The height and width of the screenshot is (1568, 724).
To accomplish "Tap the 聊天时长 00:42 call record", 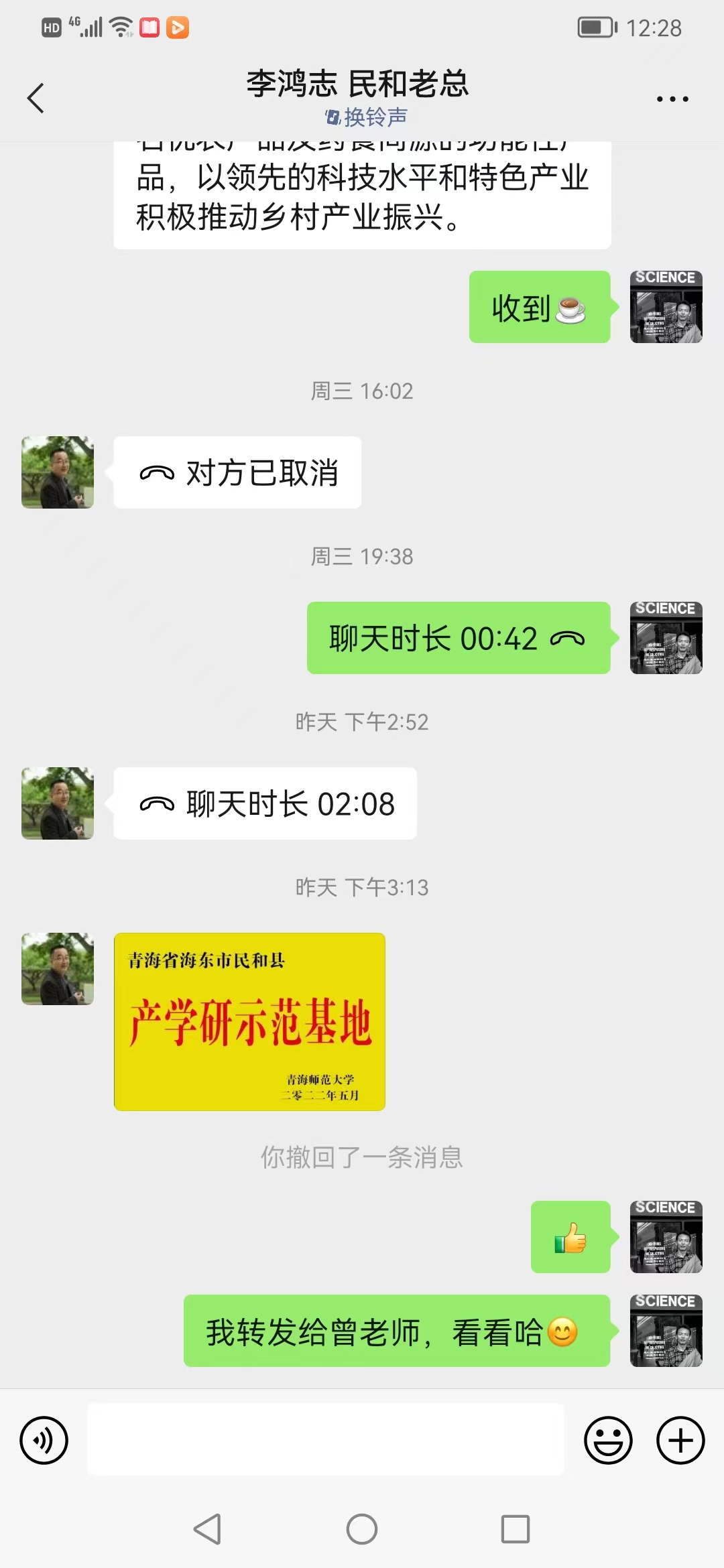I will click(459, 638).
